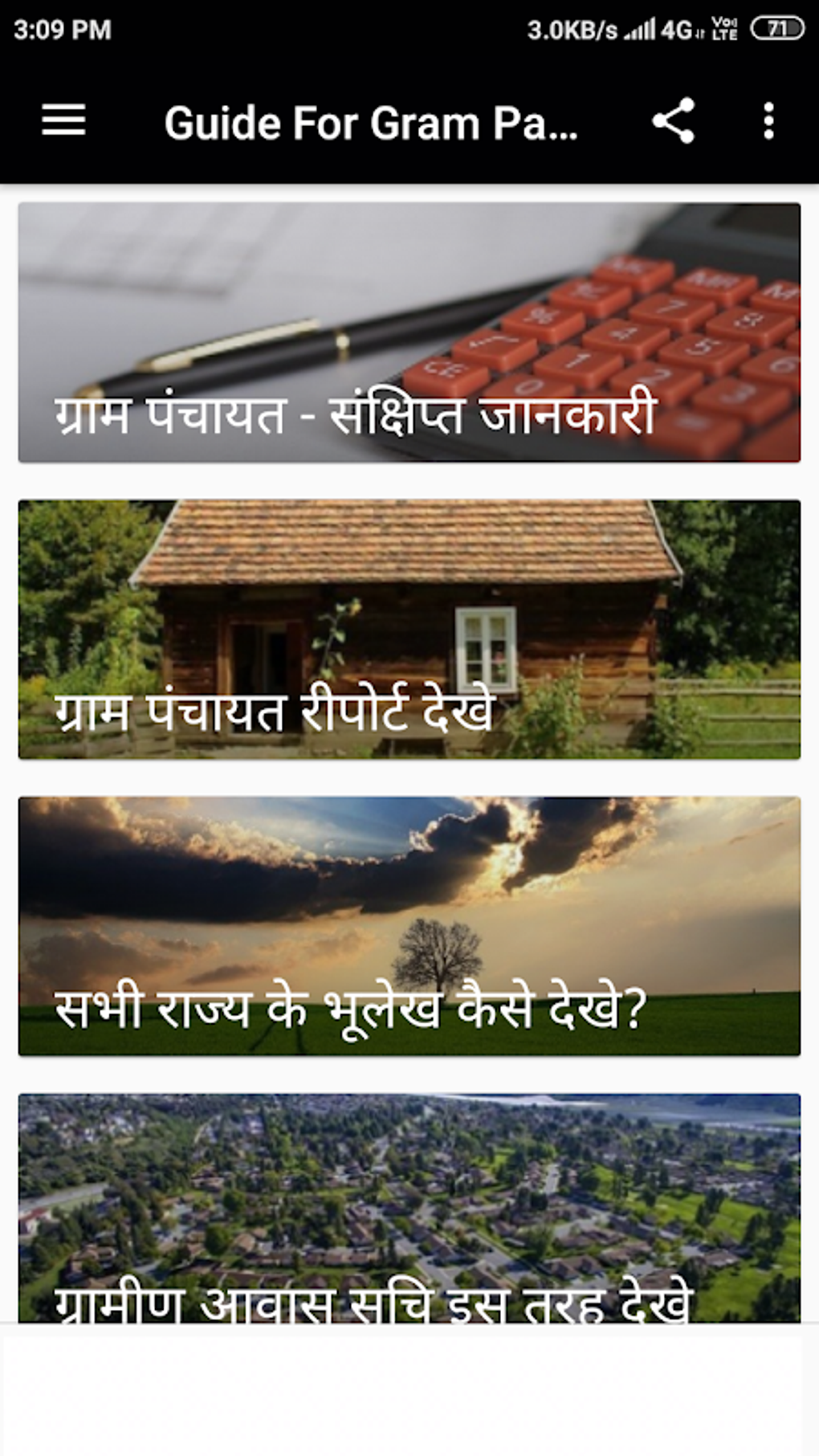The height and width of the screenshot is (1456, 819).
Task: Select ग्रामीण आवास सूचि इस तरह देखे card
Action: [408, 1213]
